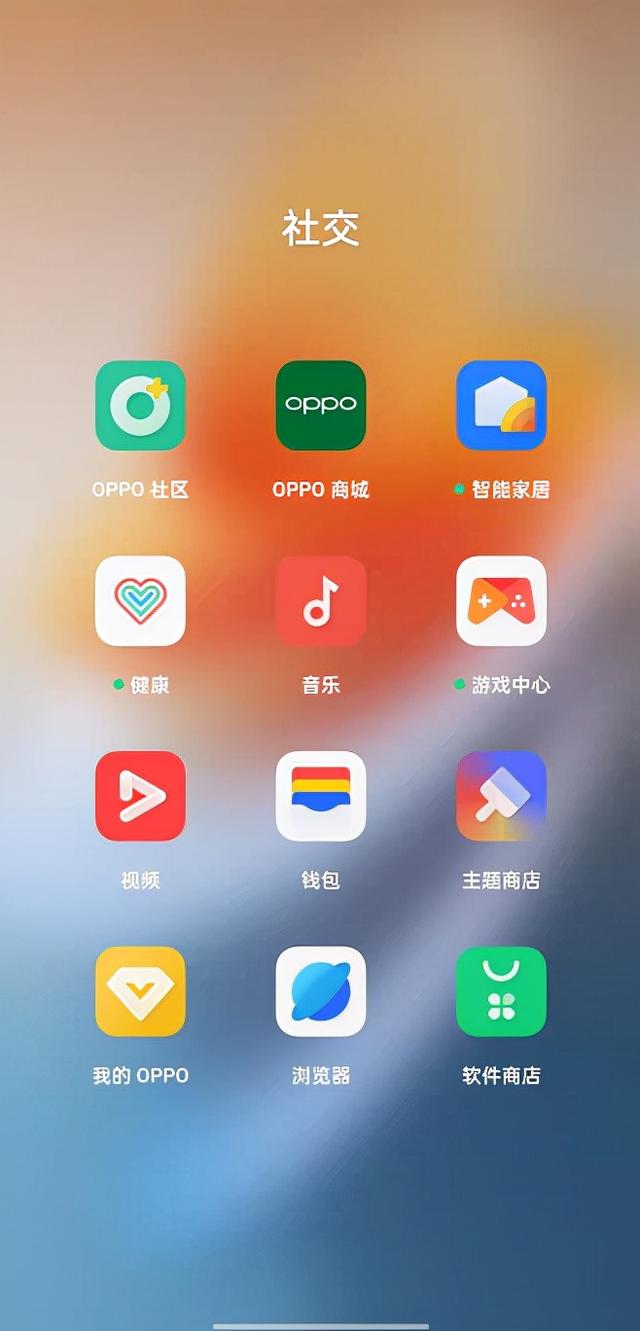Open the 智能家居 app

(501, 405)
